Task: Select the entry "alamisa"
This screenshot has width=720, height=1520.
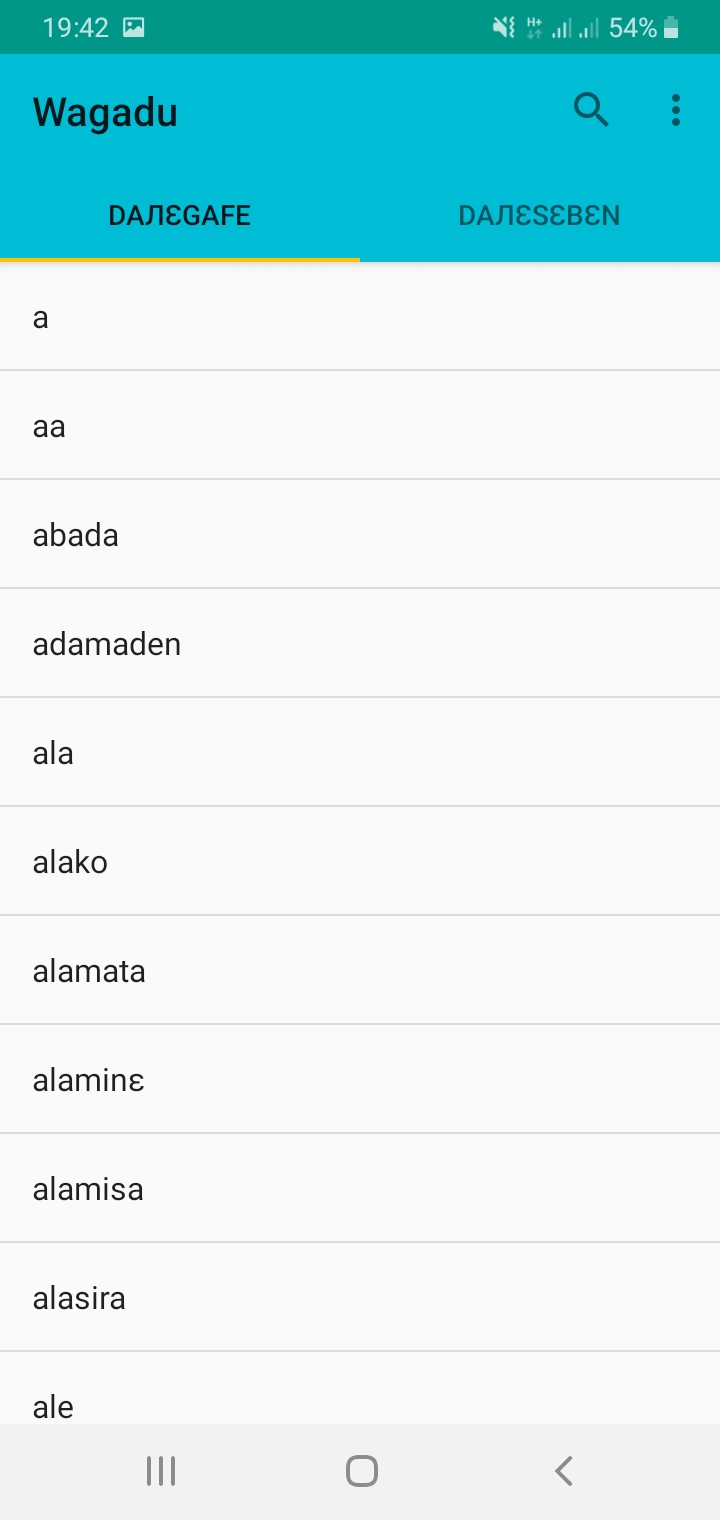Action: coord(360,1188)
